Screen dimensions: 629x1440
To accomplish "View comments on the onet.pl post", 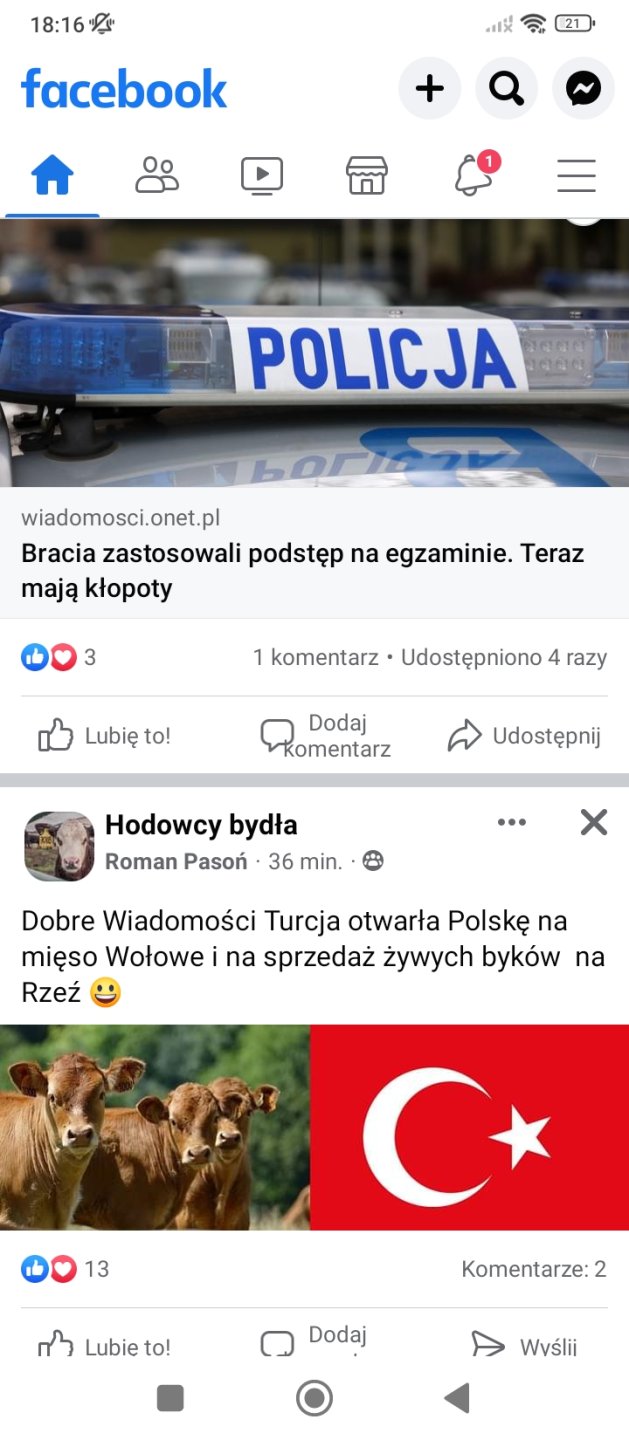I will pos(315,658).
